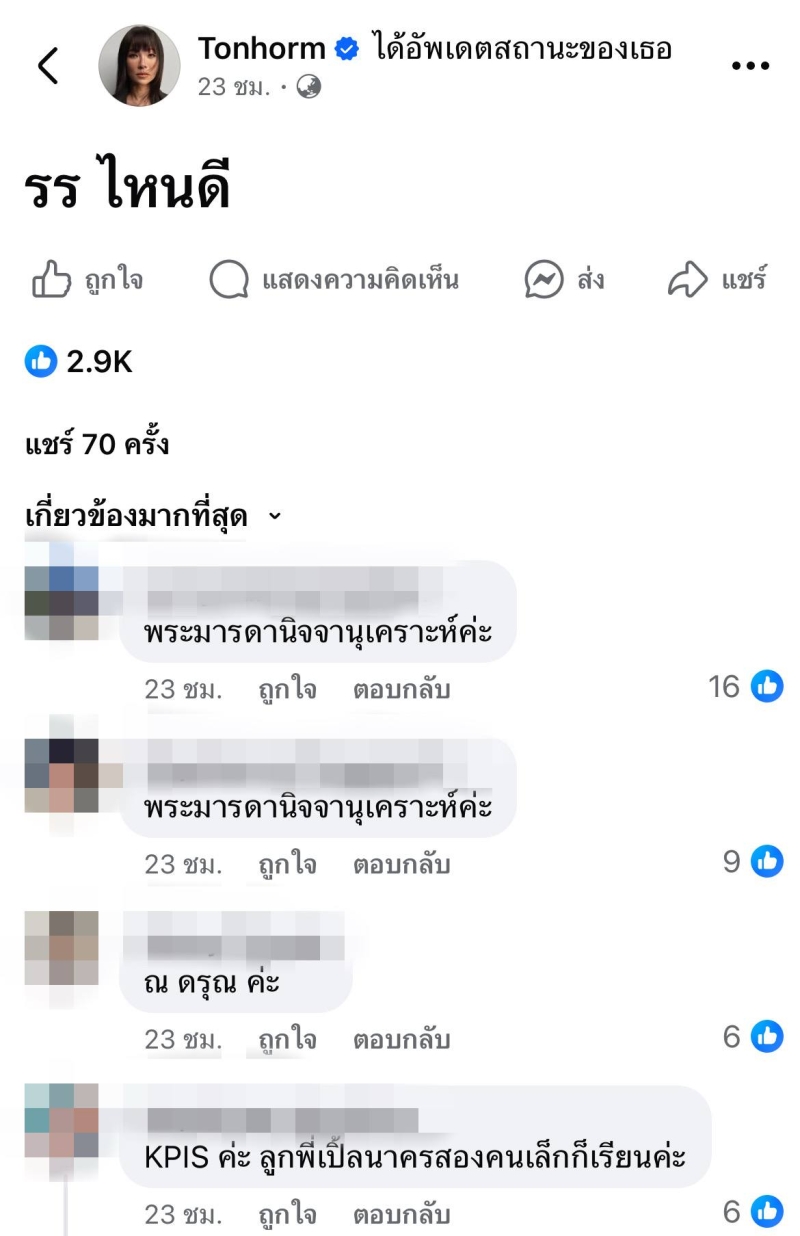Tap แสดงความคิดเห็น to comment on post
The width and height of the screenshot is (800, 1236).
(334, 280)
